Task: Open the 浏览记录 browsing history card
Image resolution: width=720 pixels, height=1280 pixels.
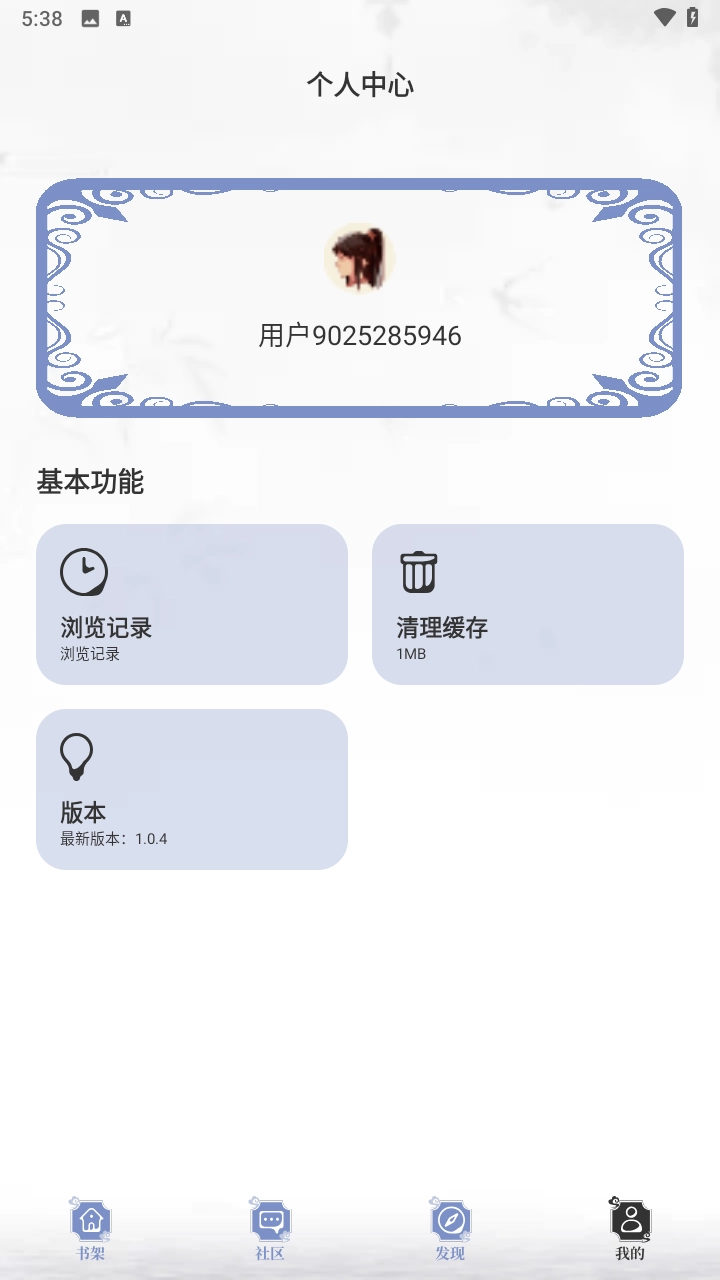Action: point(192,604)
